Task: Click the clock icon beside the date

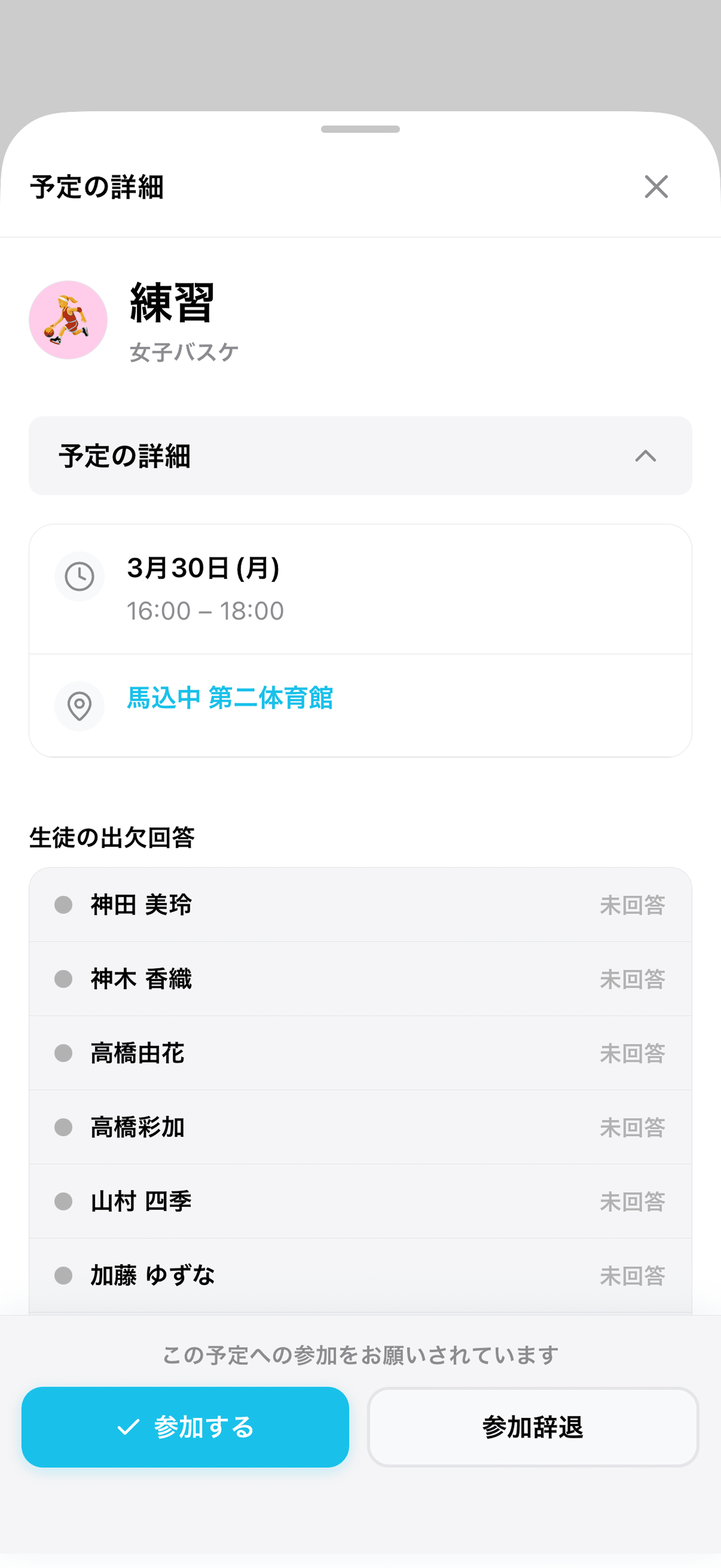Action: (x=79, y=576)
